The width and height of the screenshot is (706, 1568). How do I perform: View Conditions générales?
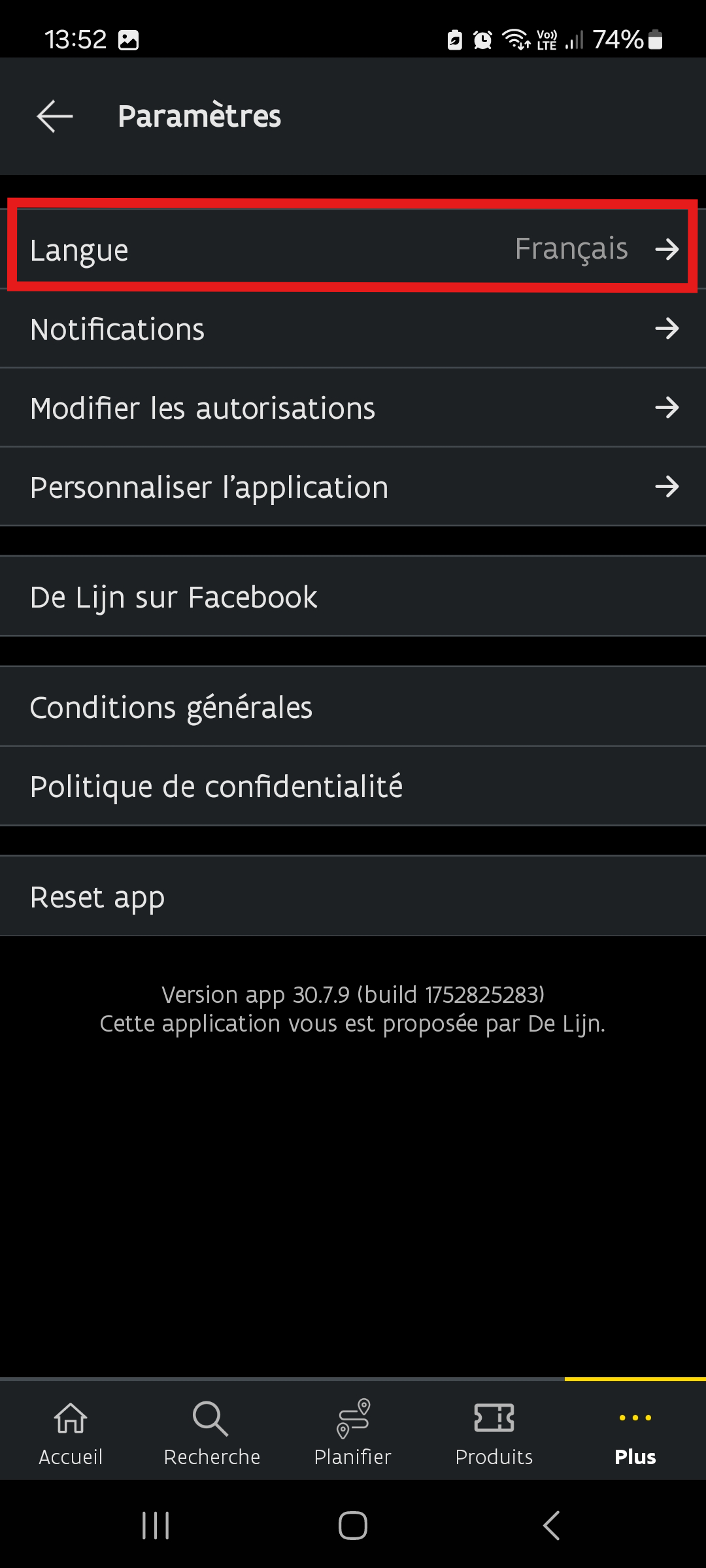point(353,708)
